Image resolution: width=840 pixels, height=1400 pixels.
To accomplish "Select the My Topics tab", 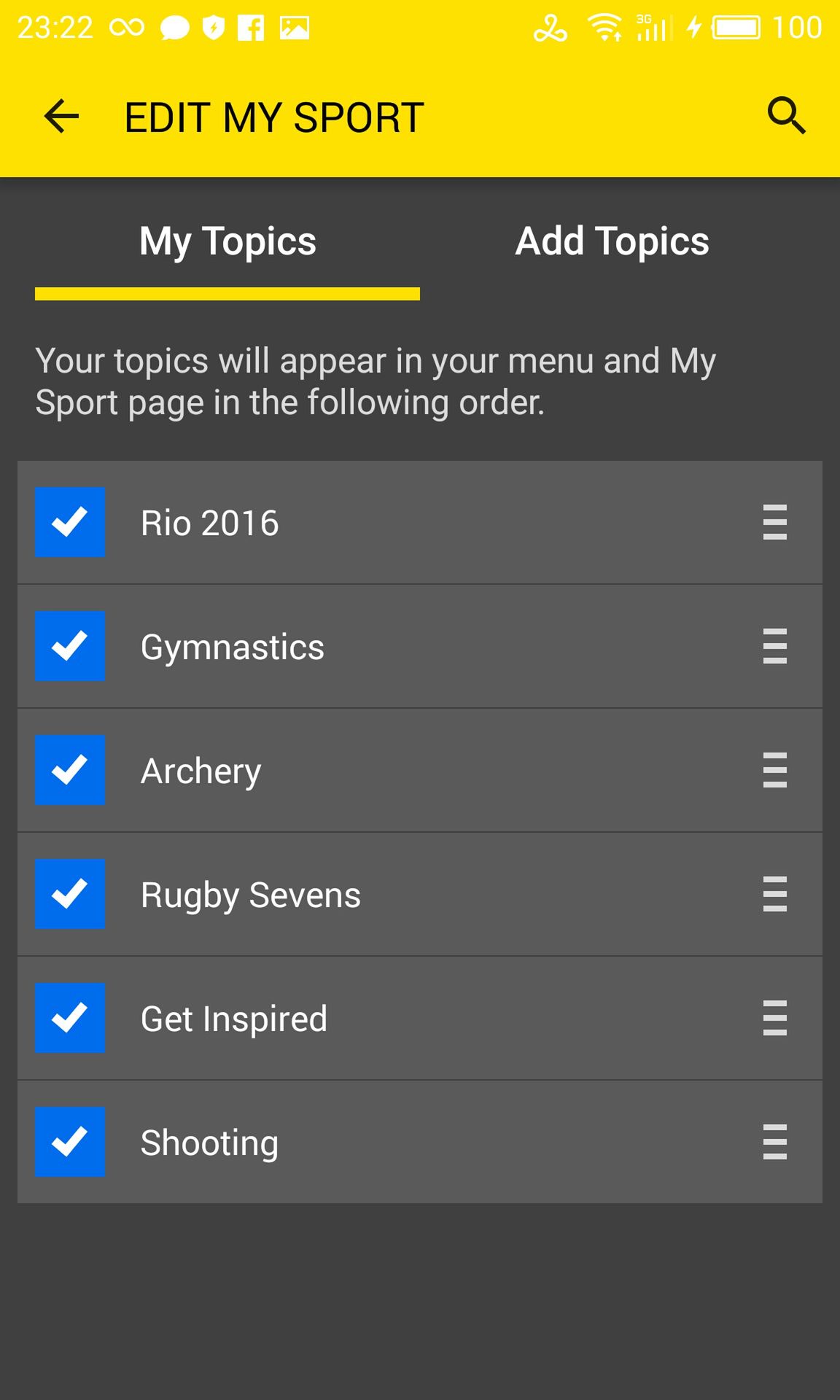I will 227,241.
